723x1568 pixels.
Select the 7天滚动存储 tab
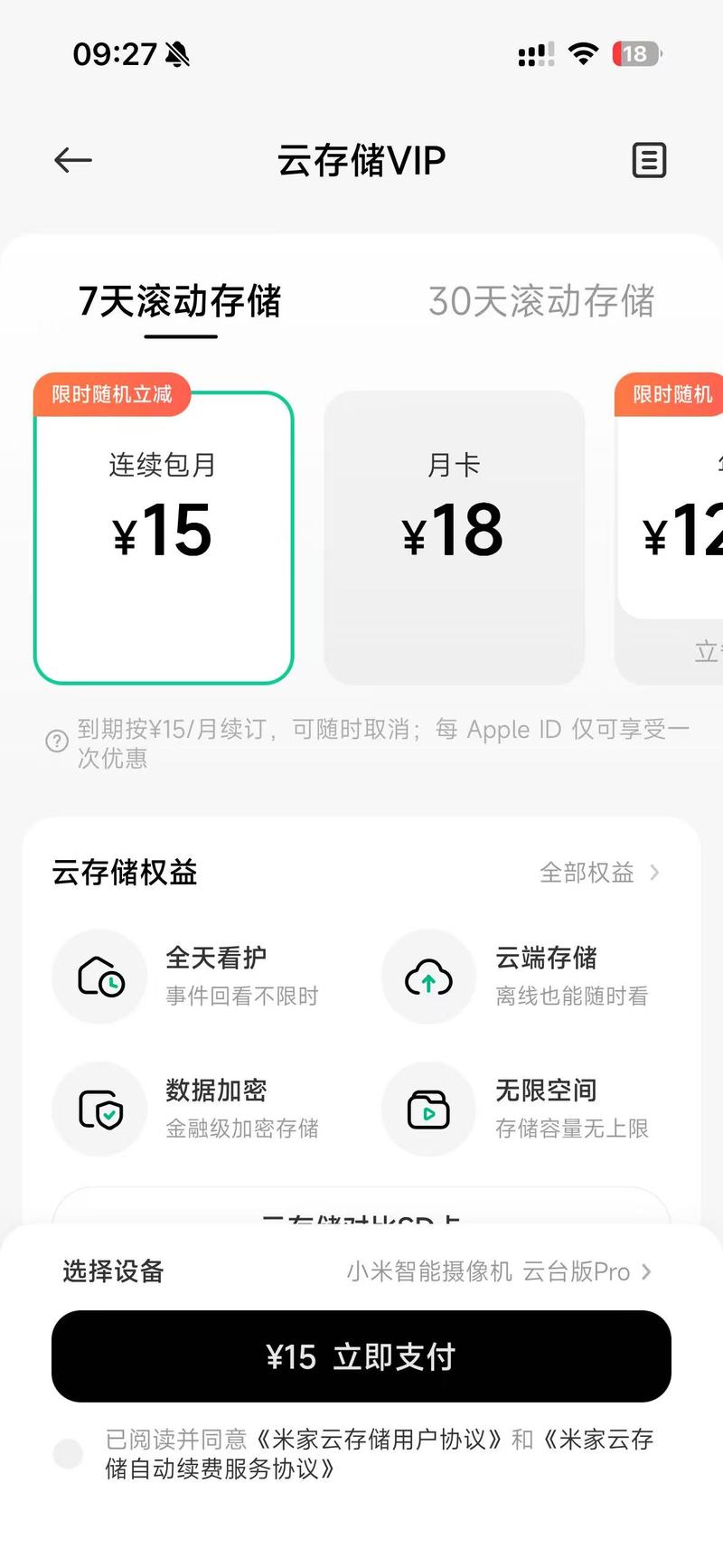(180, 301)
